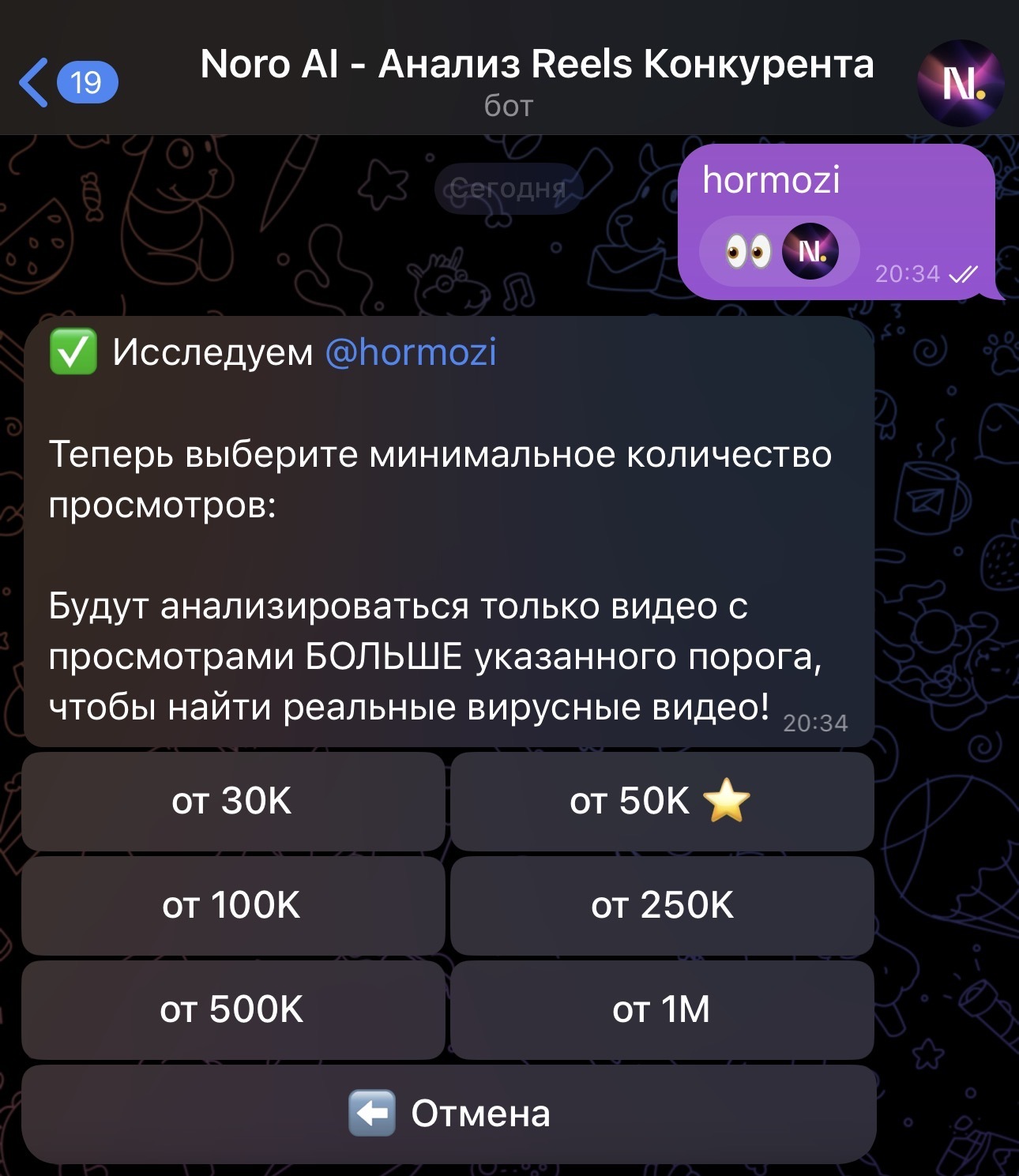Choose the "от 500K" views button
Viewport: 1019px width, 1176px height.
(233, 1009)
